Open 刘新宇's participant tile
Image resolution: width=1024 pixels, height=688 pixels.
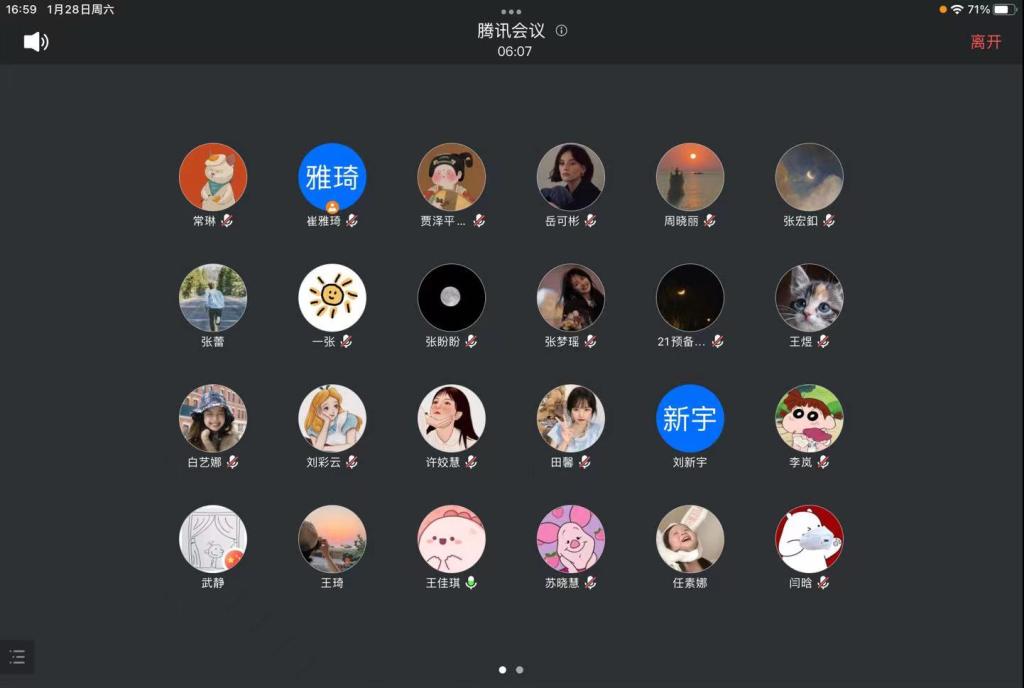[x=690, y=418]
